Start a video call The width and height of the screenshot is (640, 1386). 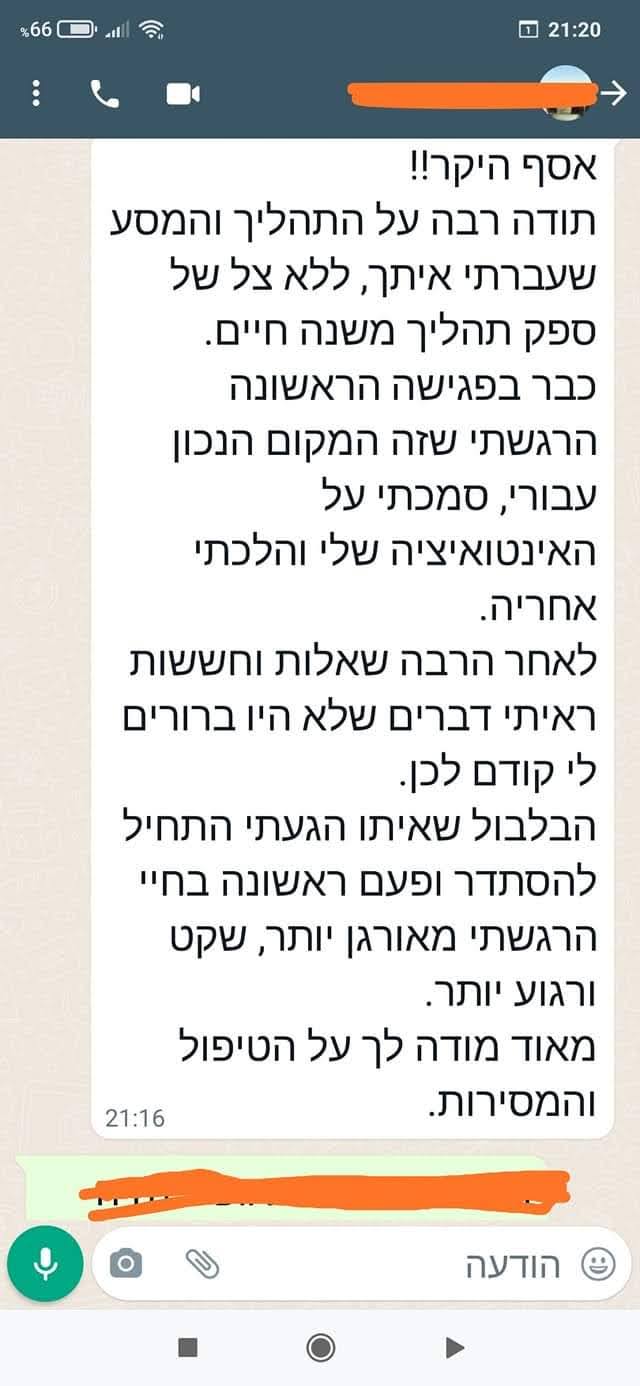pos(183,94)
